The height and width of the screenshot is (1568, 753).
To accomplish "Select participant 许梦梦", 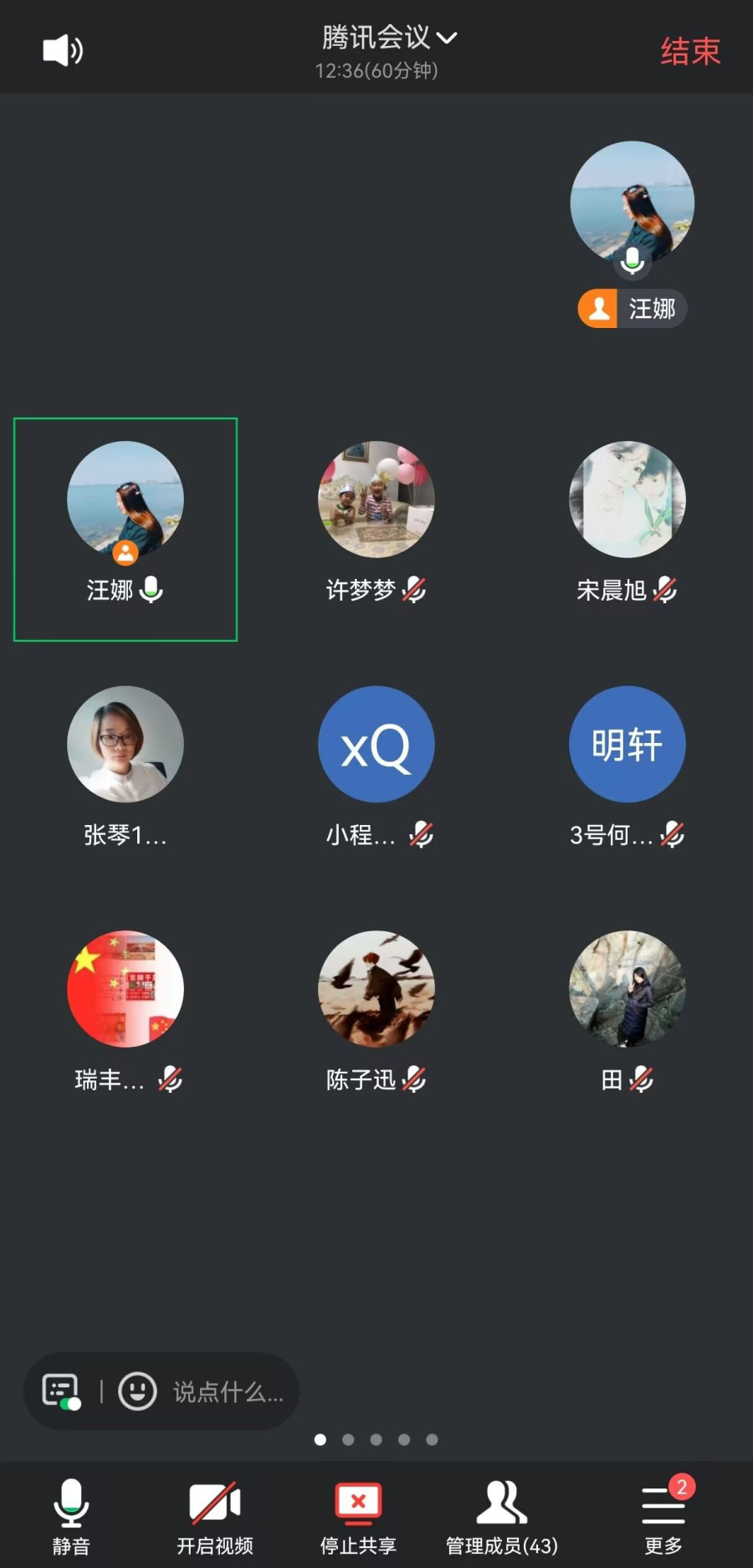I will (376, 500).
